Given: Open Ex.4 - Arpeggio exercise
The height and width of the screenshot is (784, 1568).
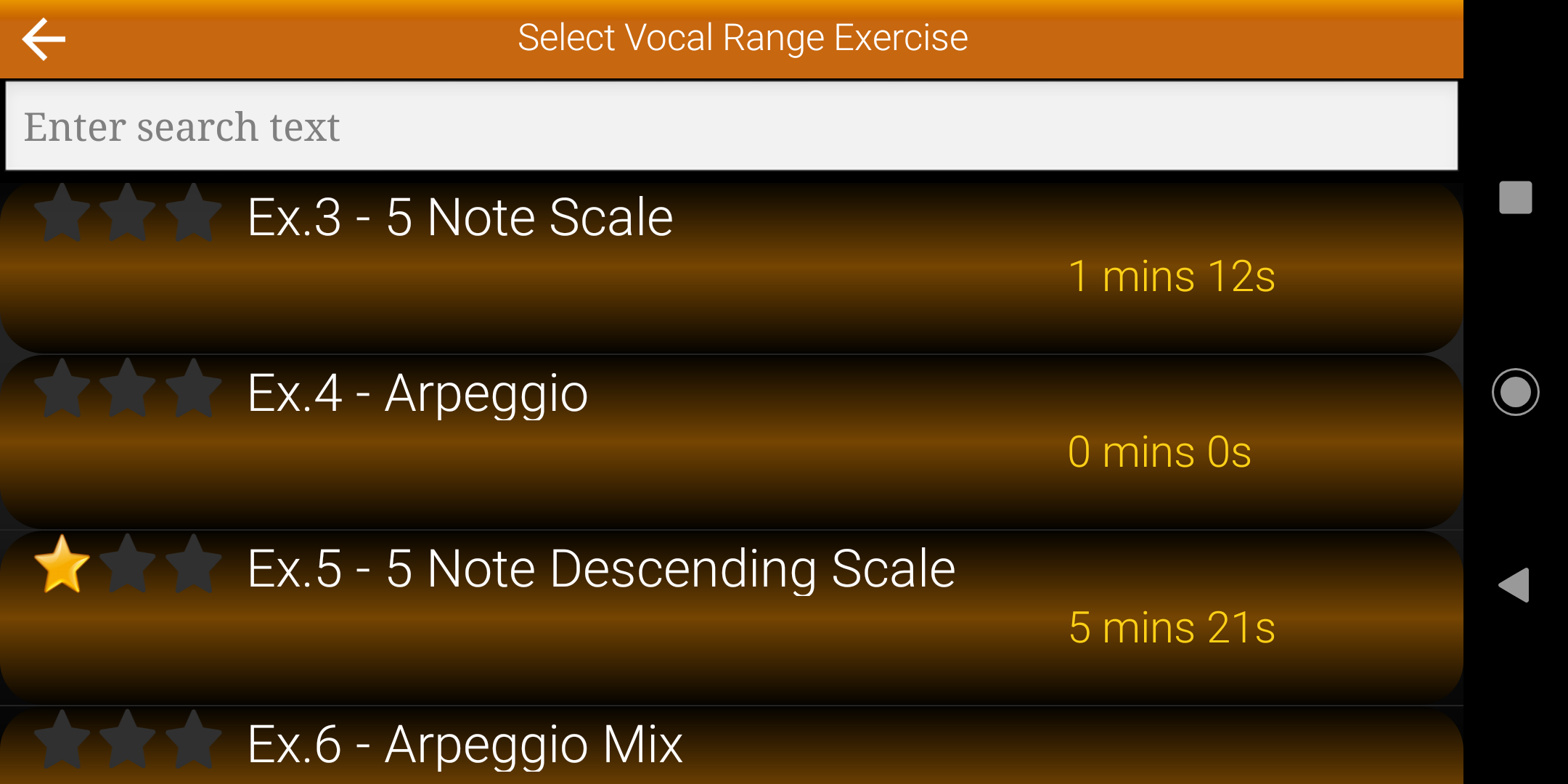Looking at the screenshot, I should point(731,441).
